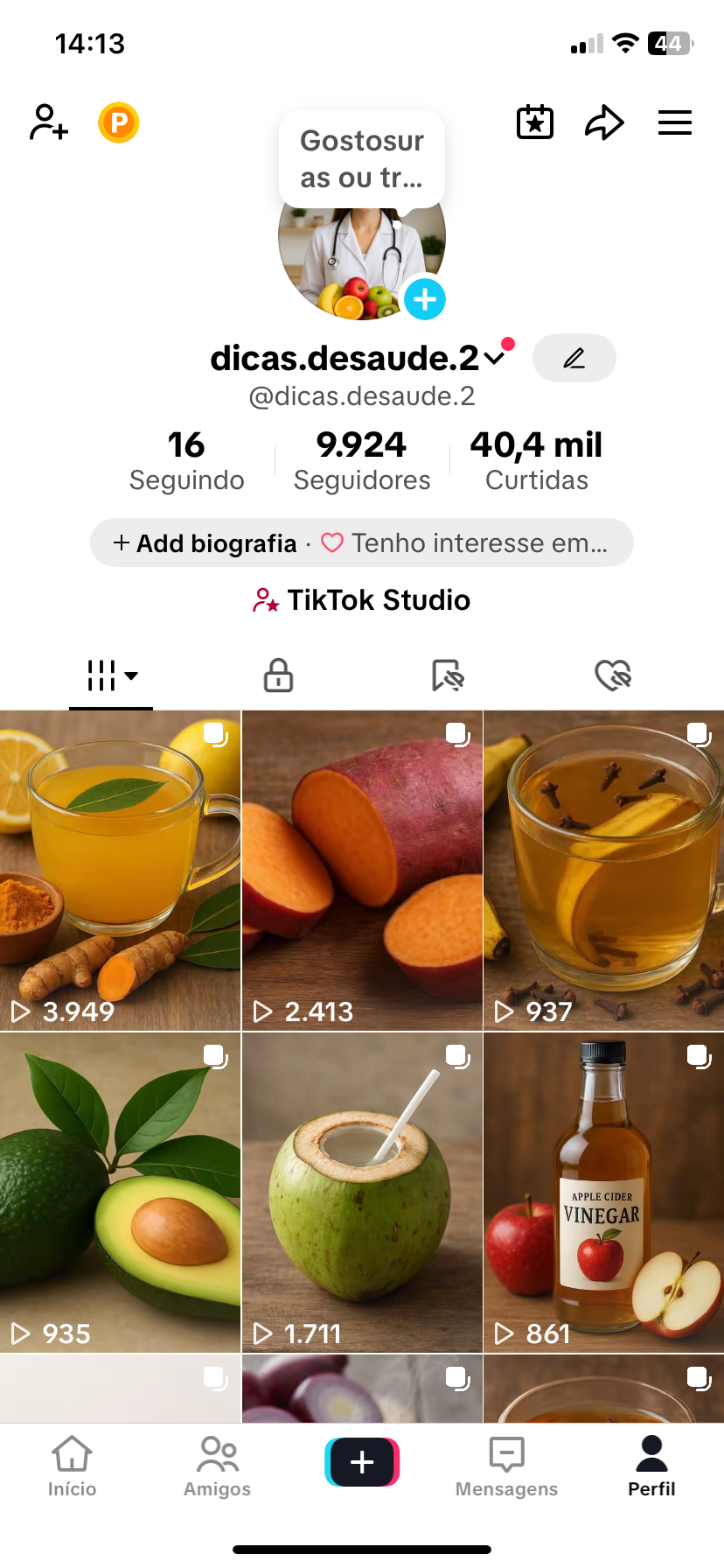Screen dimensions: 724x1568
Task: Open the apple cider vinegar video
Action: [x=603, y=1193]
